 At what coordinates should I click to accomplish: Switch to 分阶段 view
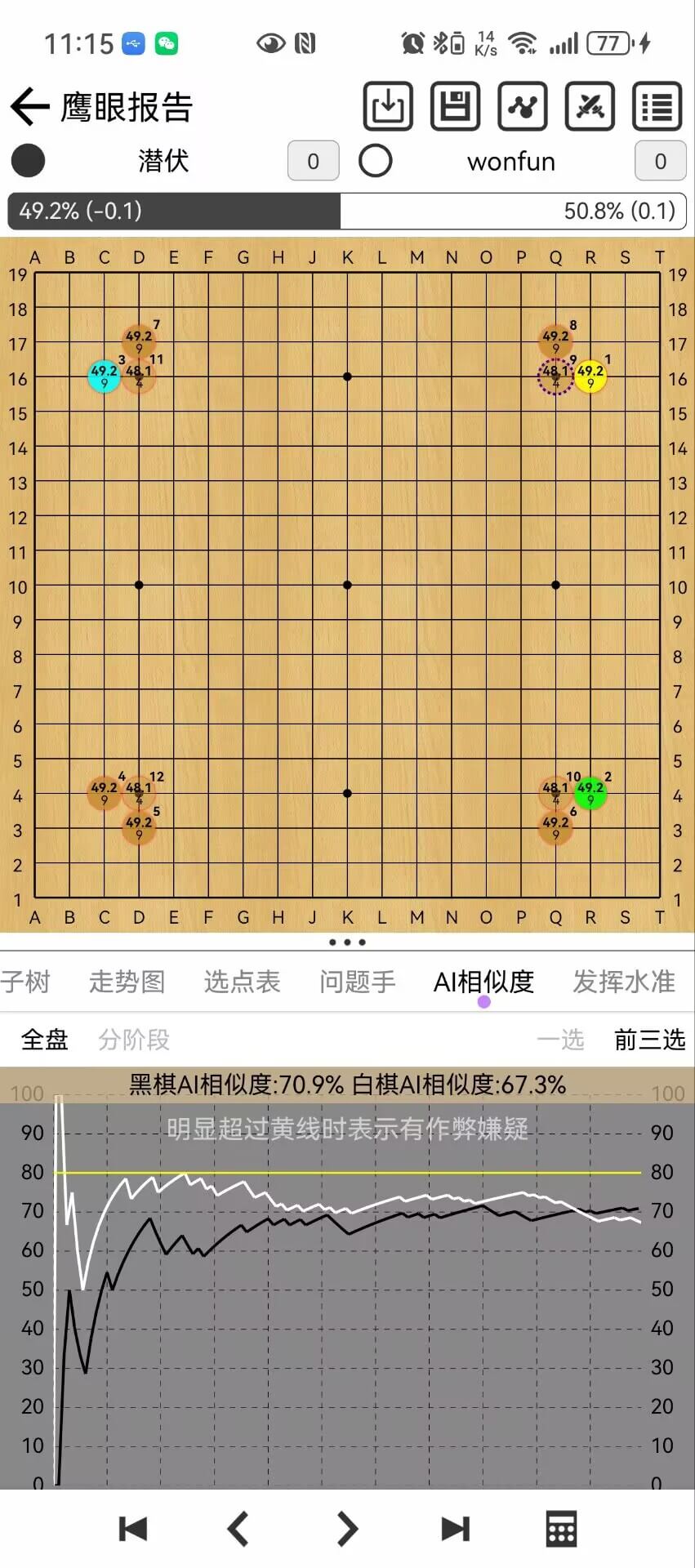pos(134,1040)
